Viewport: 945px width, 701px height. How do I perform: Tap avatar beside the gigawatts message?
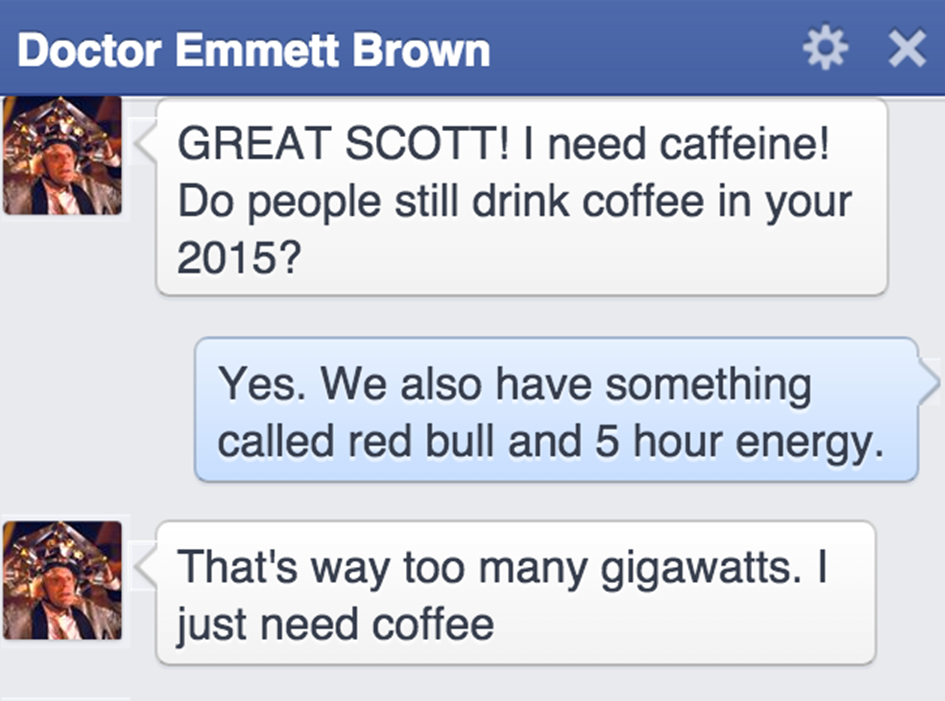[x=62, y=580]
